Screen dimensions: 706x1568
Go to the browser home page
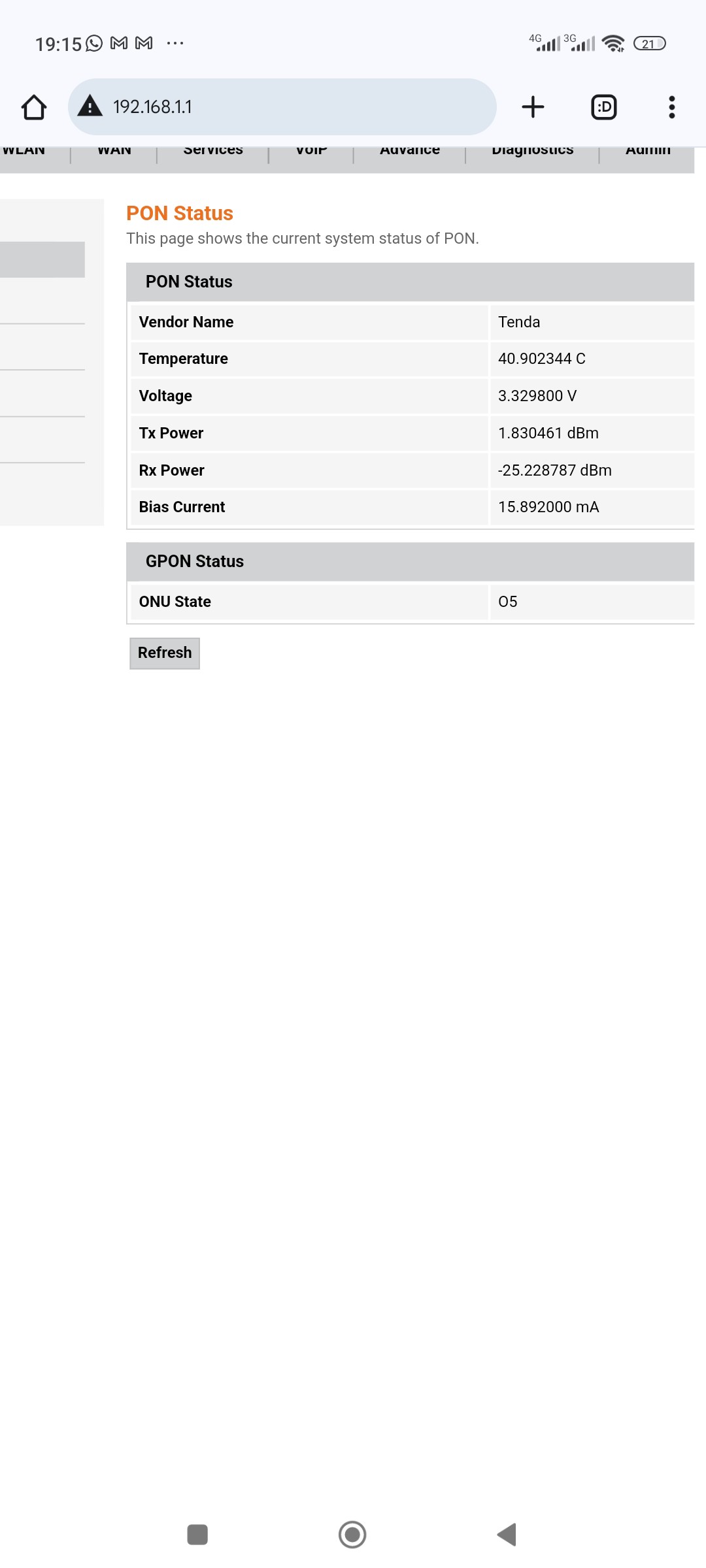pyautogui.click(x=34, y=107)
